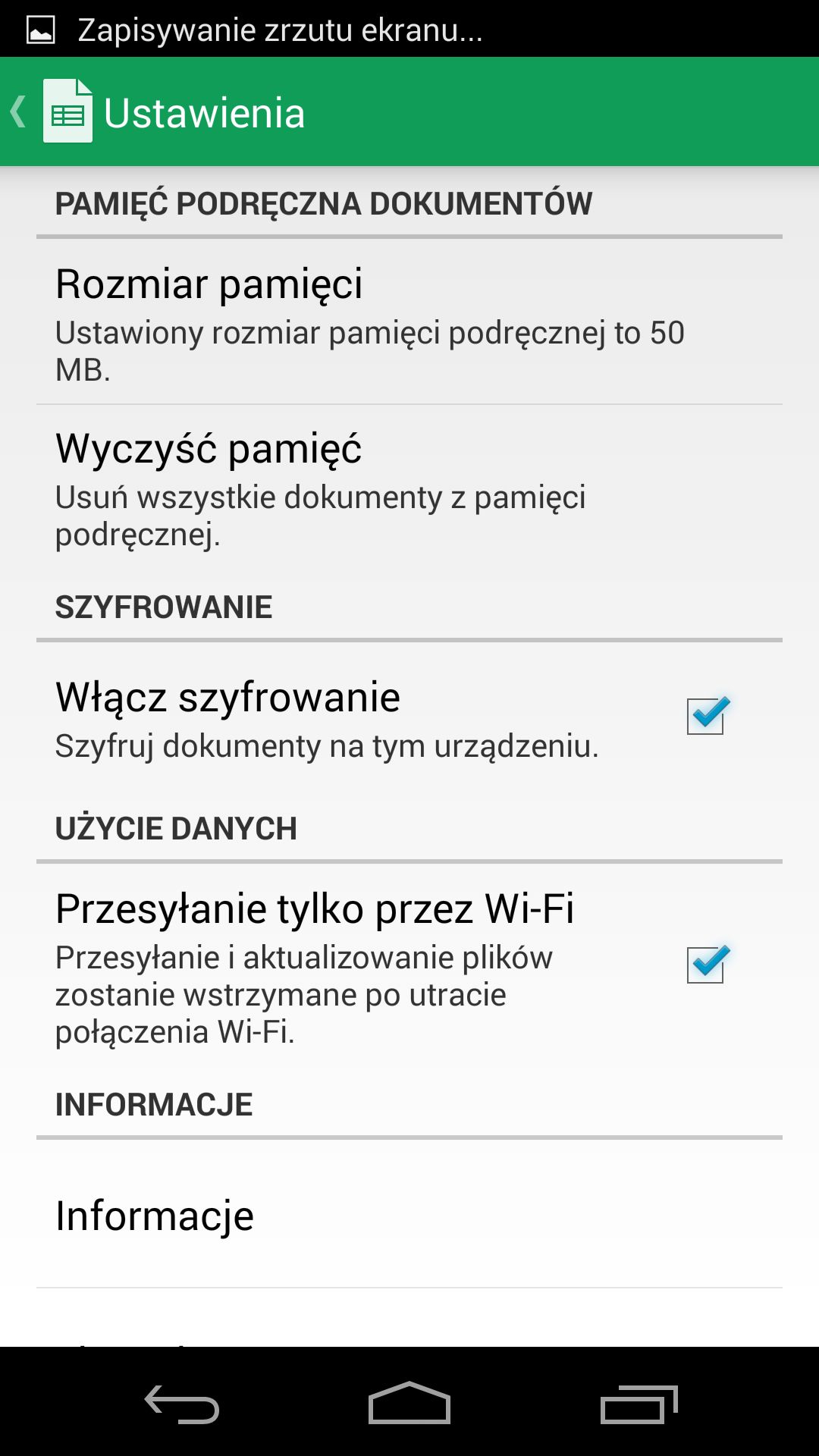This screenshot has height=1456, width=819.
Task: Tap Wyczyść pamięć to clear cached documents
Action: point(409,487)
